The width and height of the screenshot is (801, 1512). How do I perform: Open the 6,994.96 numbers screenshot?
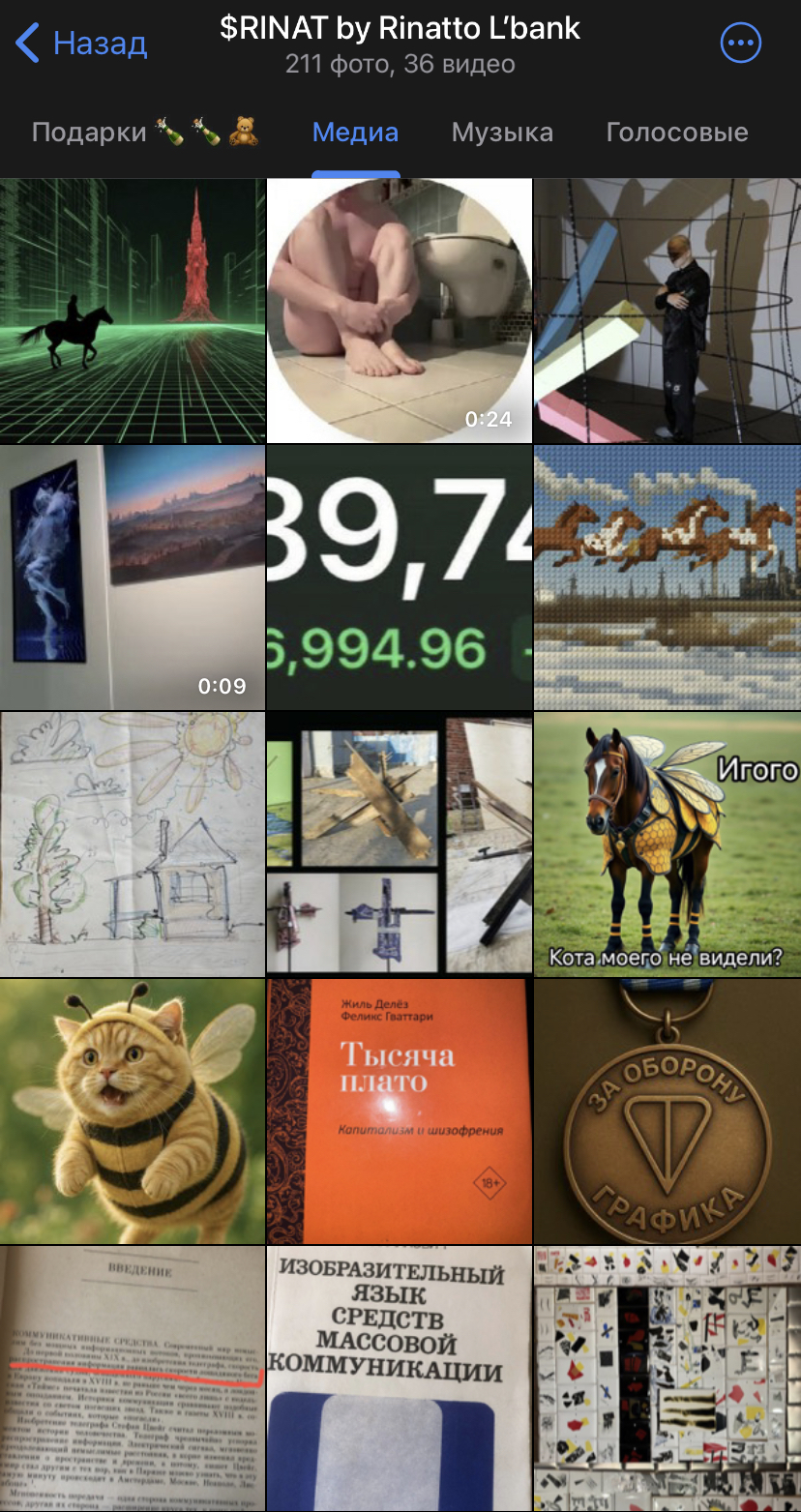(x=400, y=578)
